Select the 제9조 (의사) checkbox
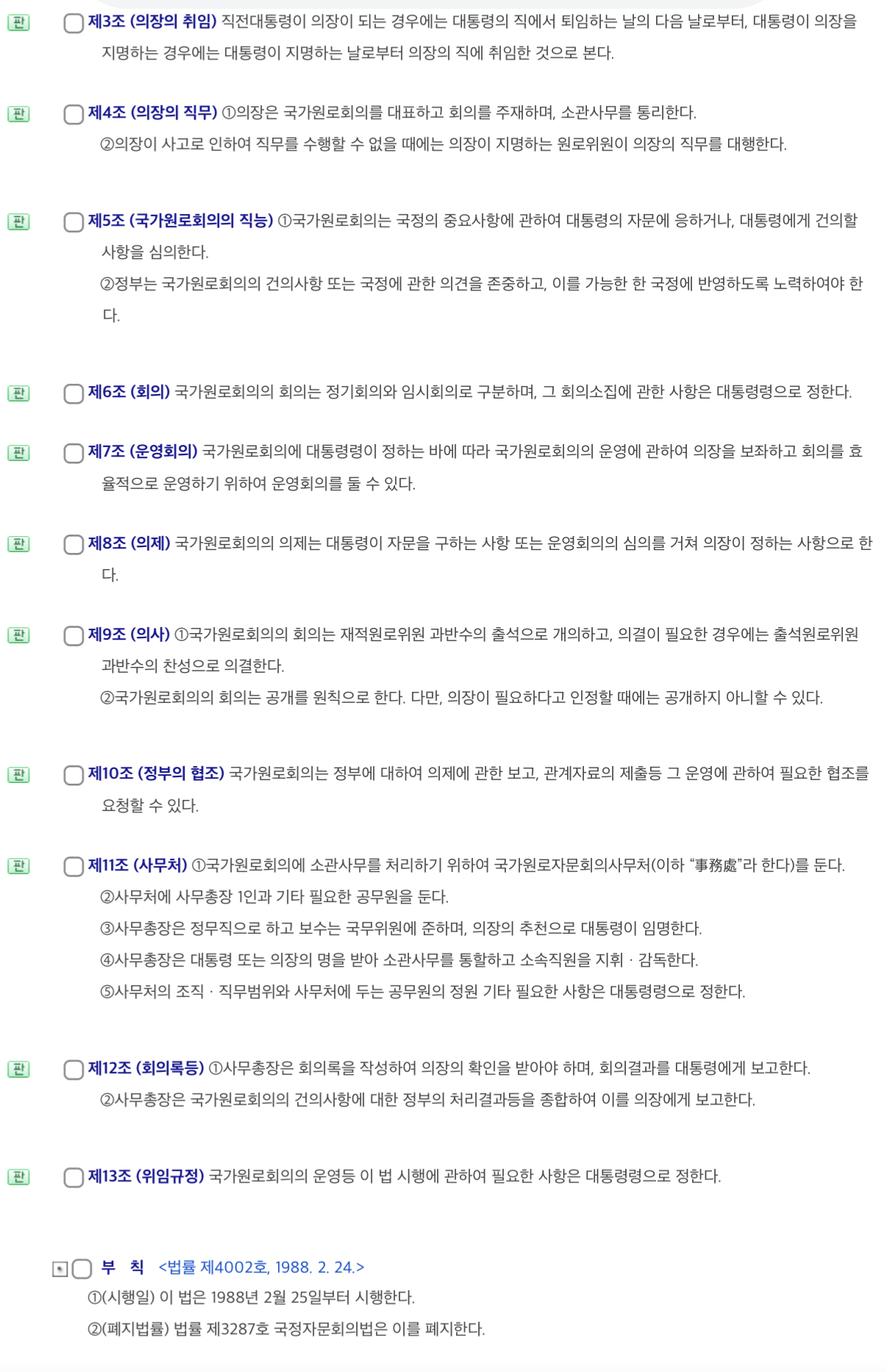Viewport: 887px width, 1372px height. coord(74,635)
